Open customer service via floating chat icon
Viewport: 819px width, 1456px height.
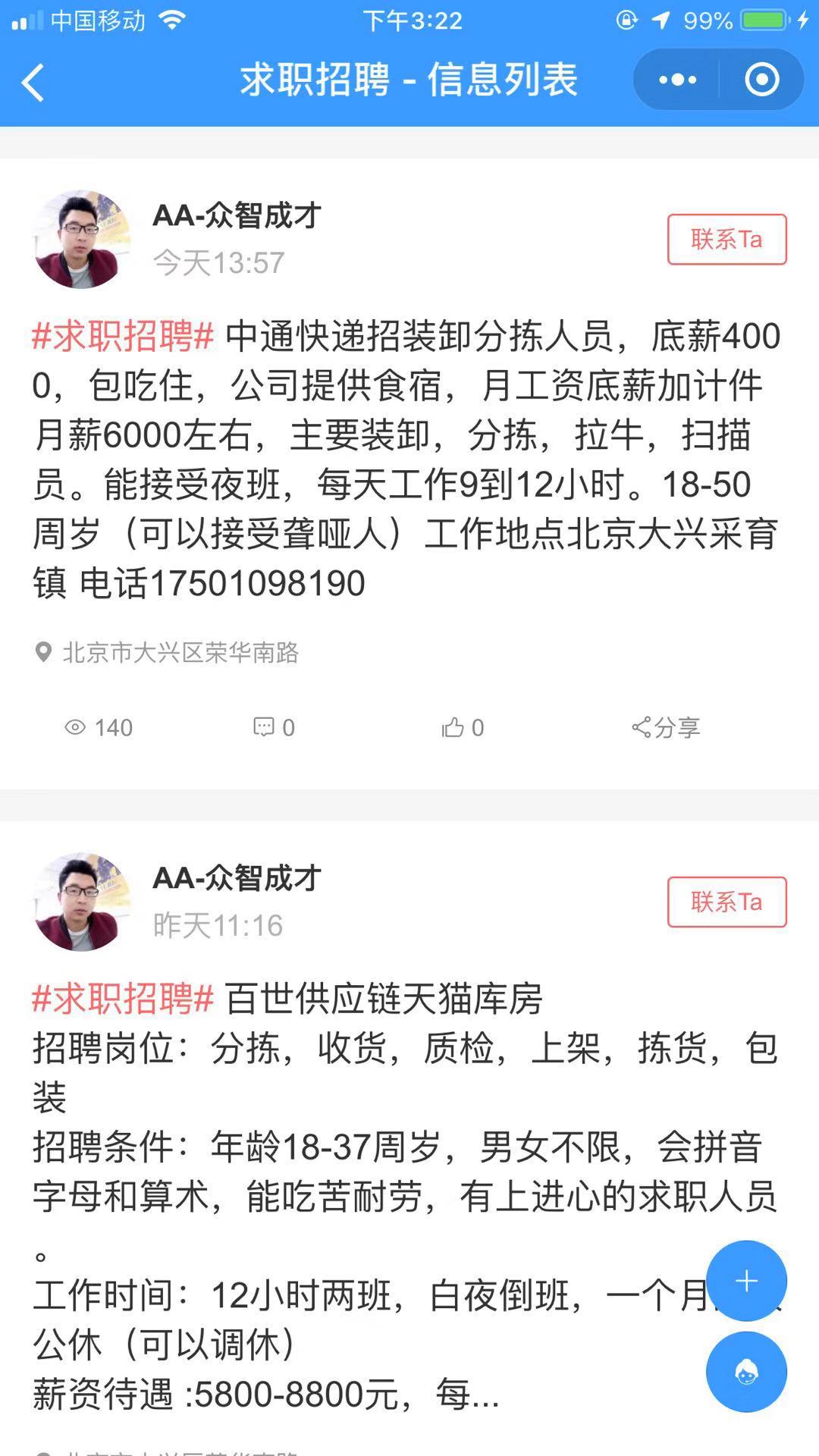tap(745, 1373)
